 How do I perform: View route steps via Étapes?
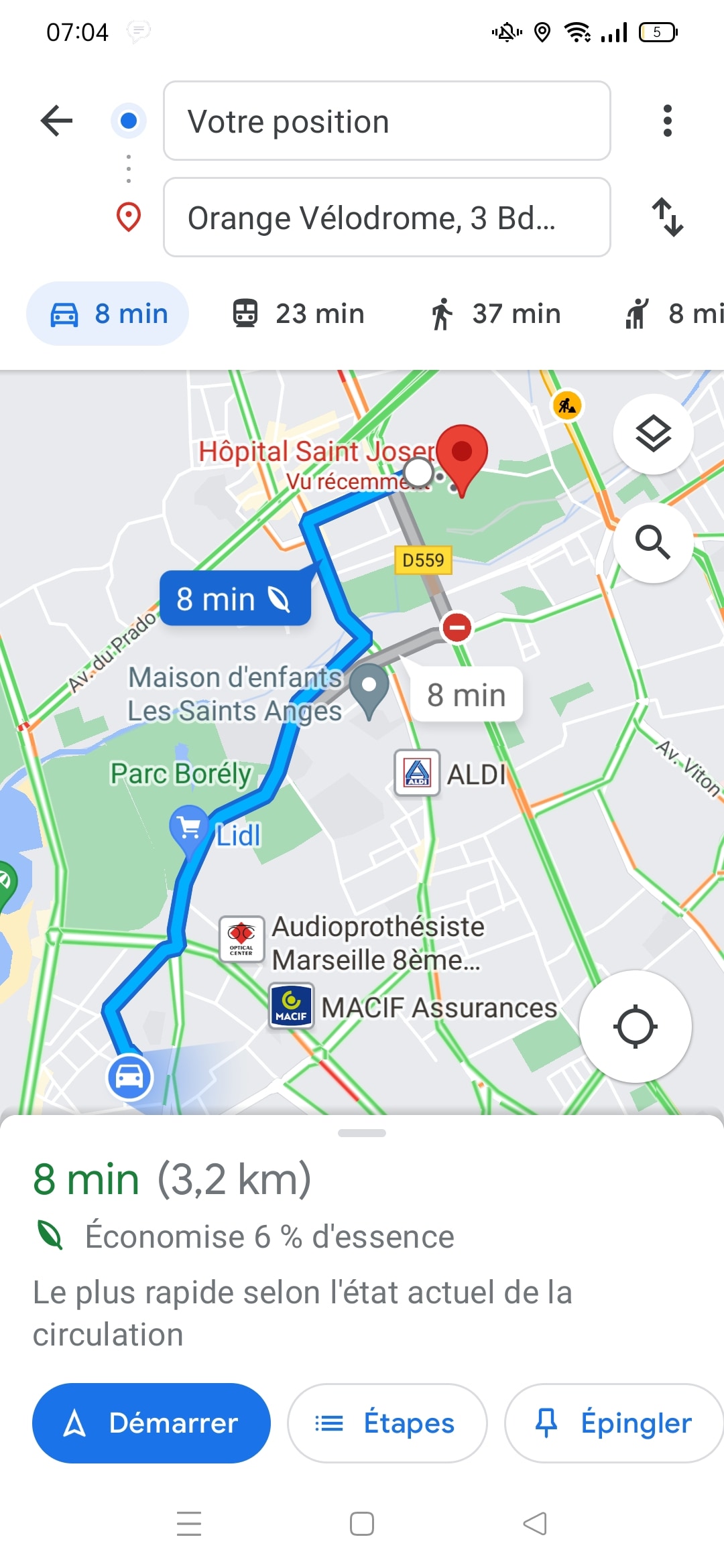coord(387,1423)
